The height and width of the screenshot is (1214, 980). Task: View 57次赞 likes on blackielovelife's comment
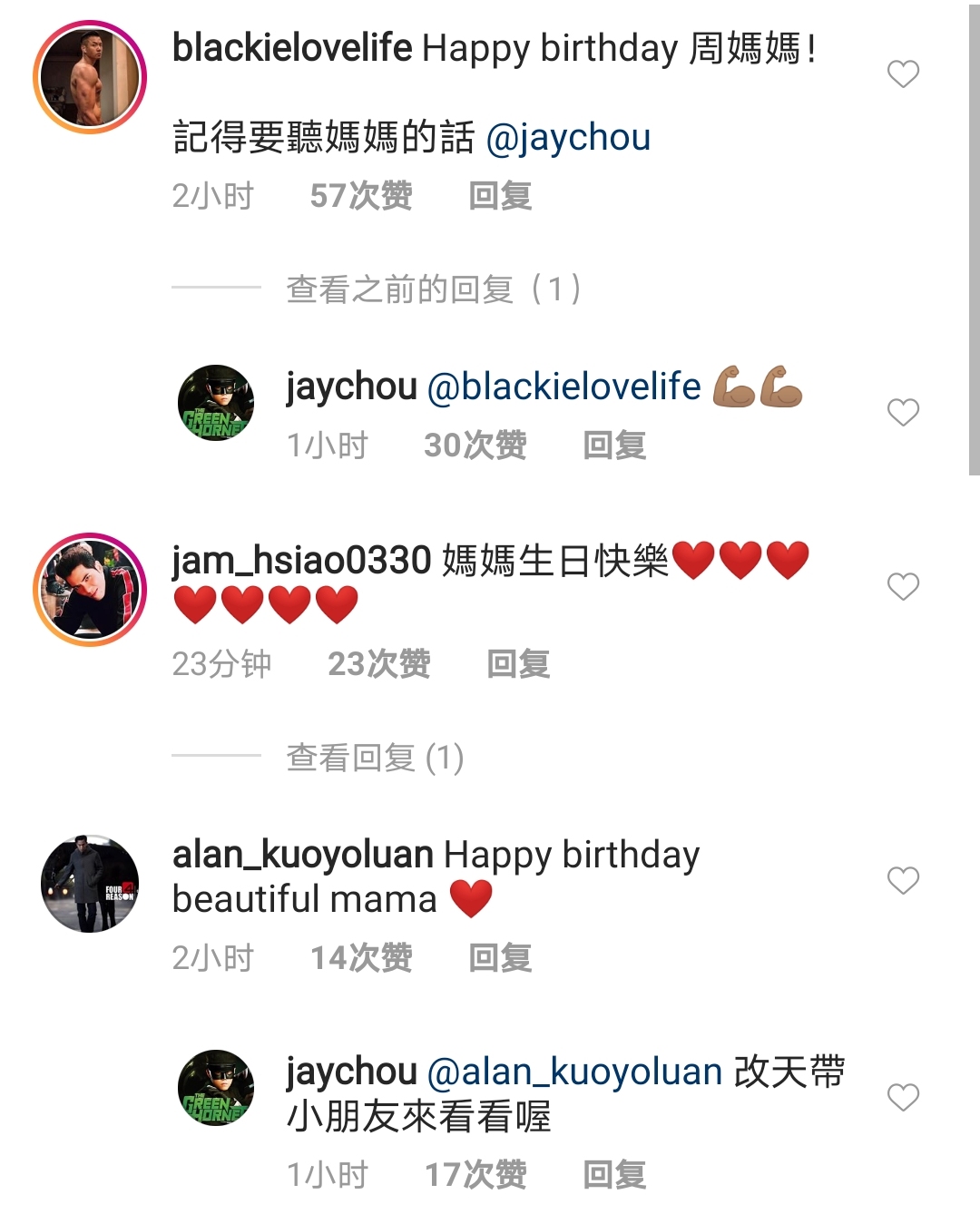tap(363, 194)
